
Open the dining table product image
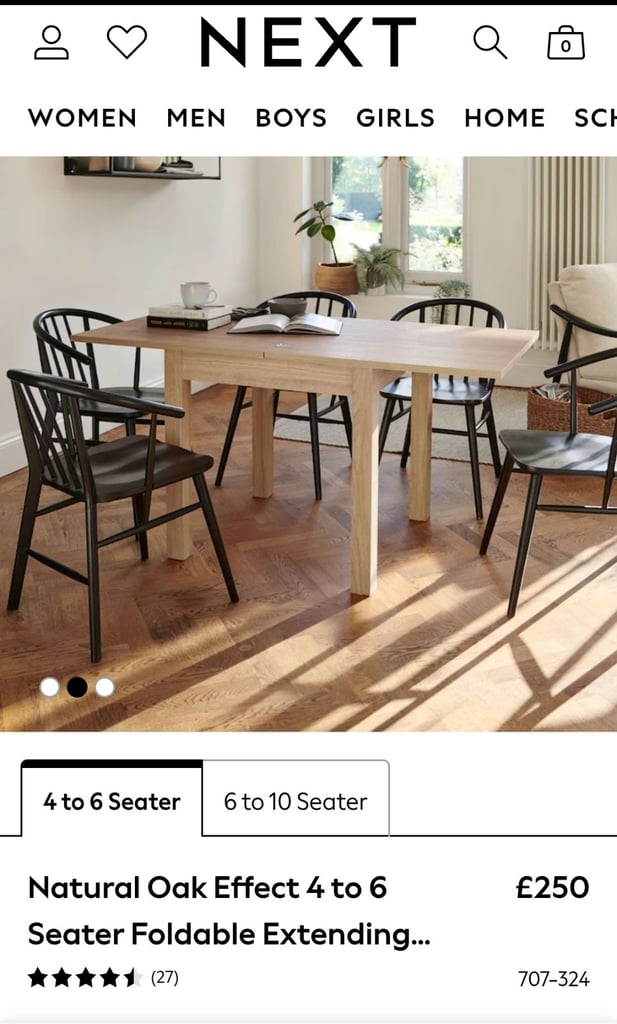pos(308,443)
